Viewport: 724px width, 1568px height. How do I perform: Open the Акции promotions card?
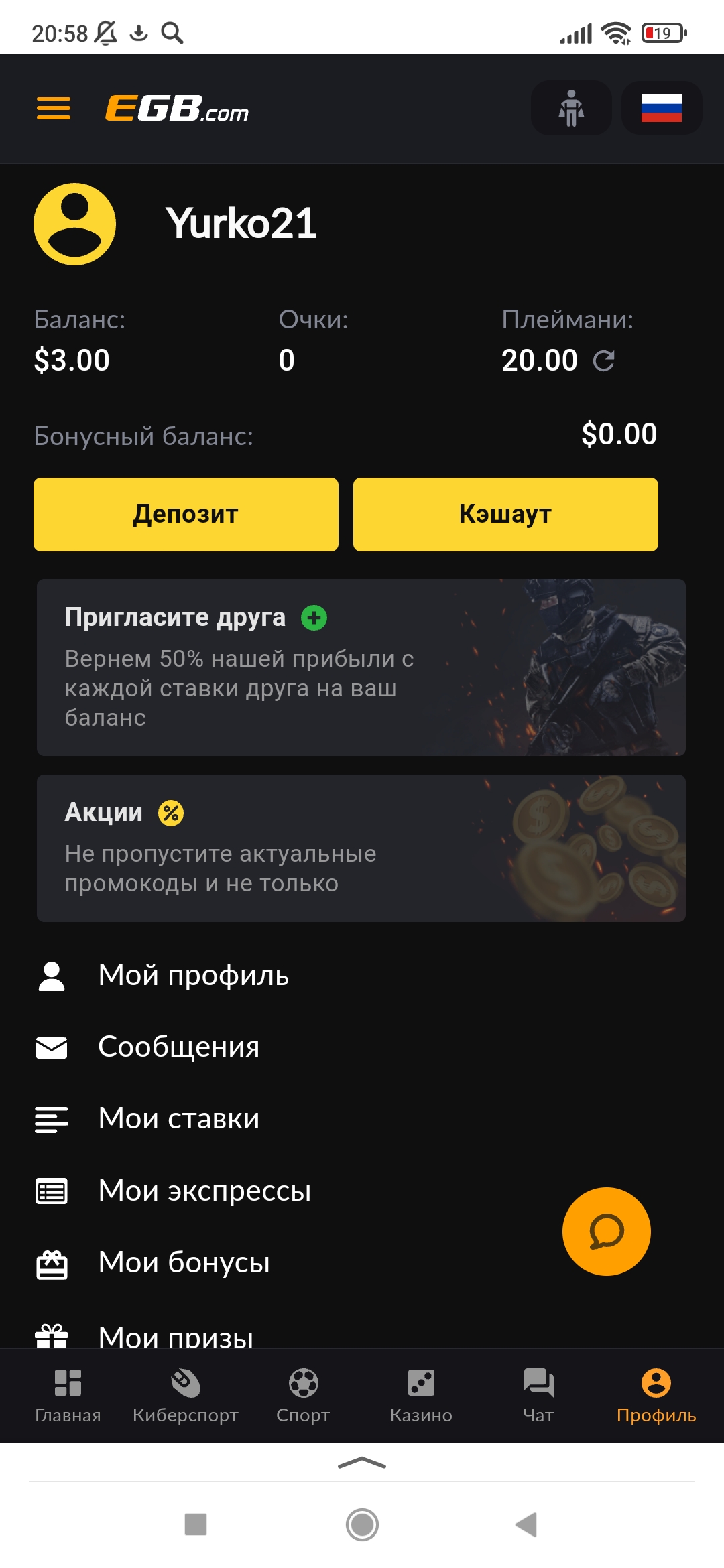point(361,848)
